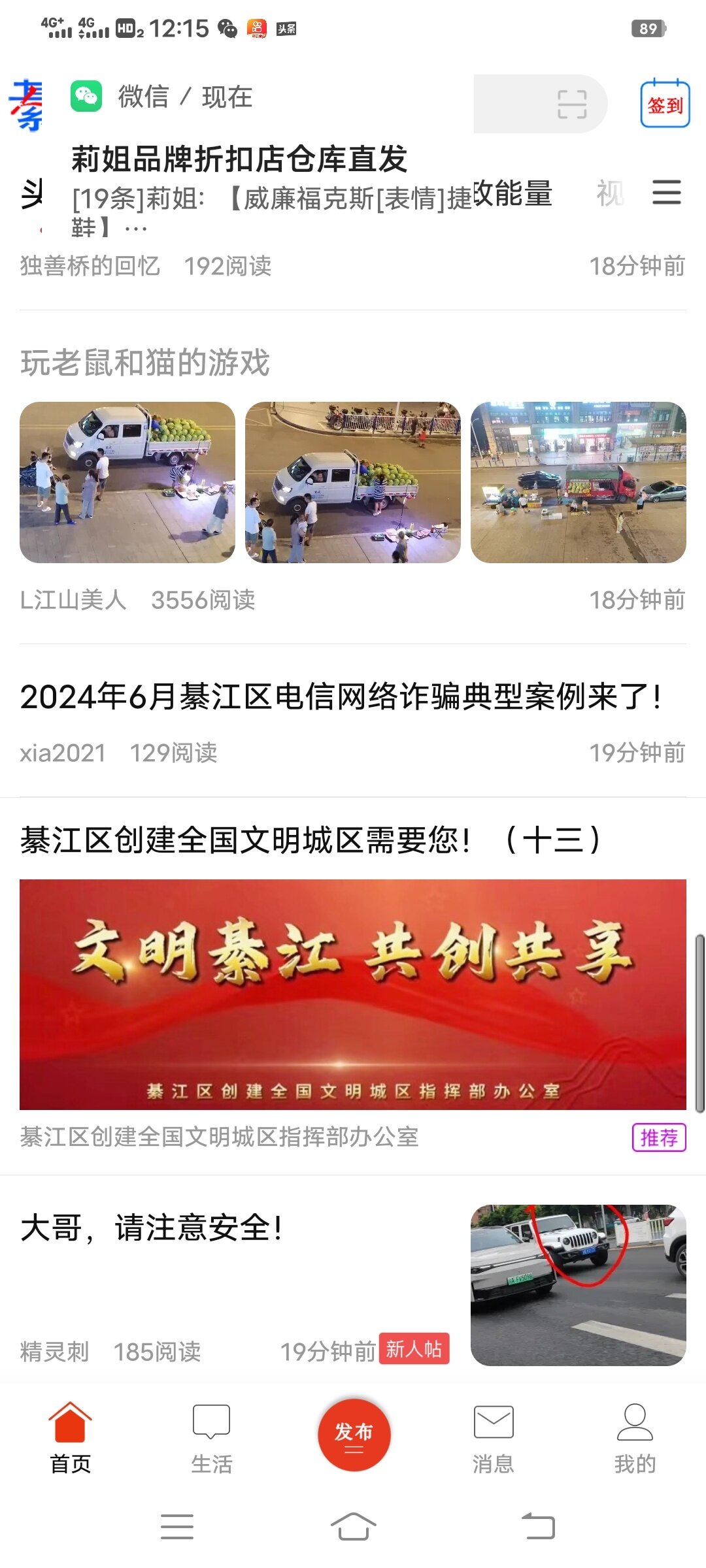Open the 签到 check-in calendar icon

click(665, 103)
